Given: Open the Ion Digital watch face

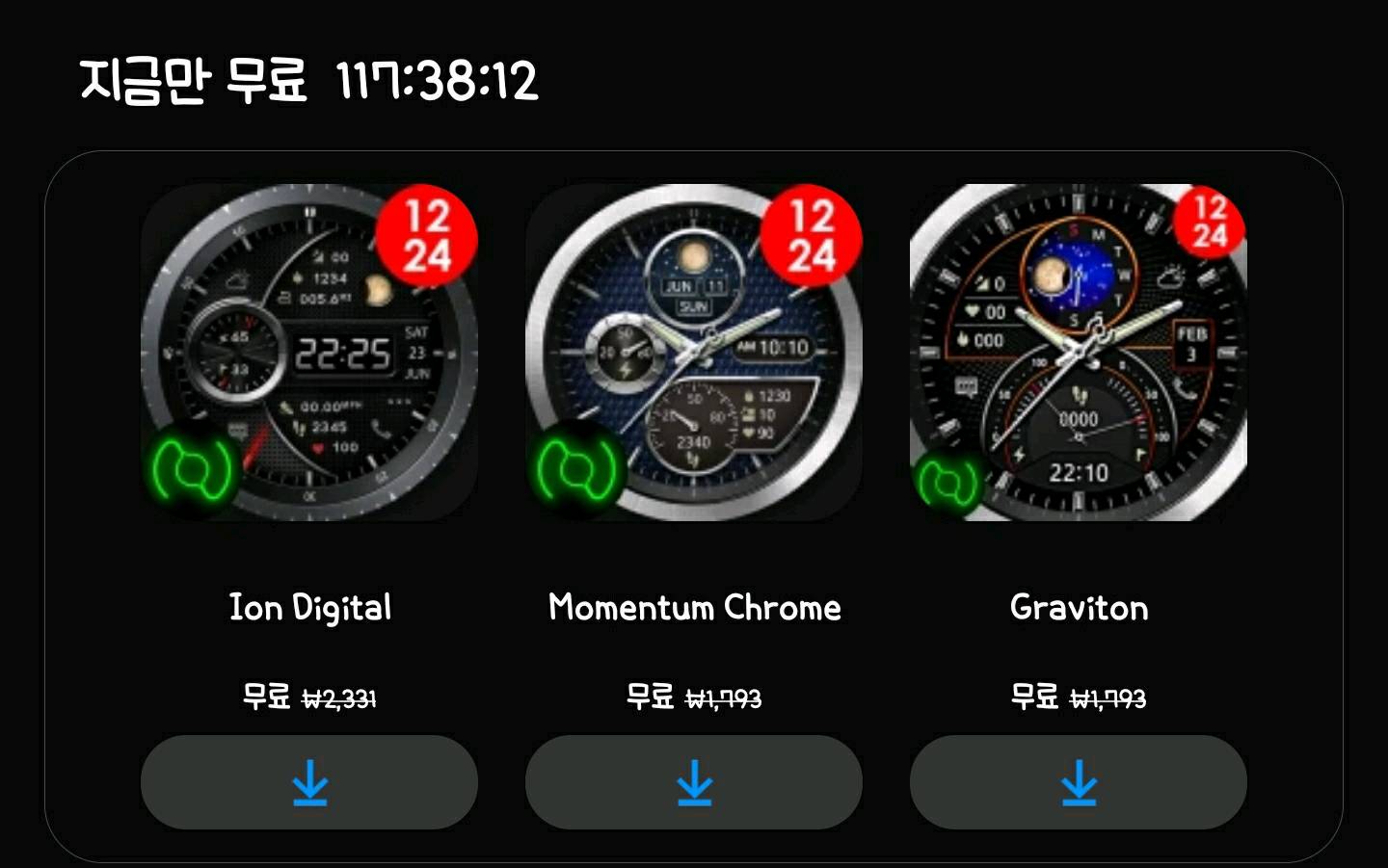Looking at the screenshot, I should (308, 353).
